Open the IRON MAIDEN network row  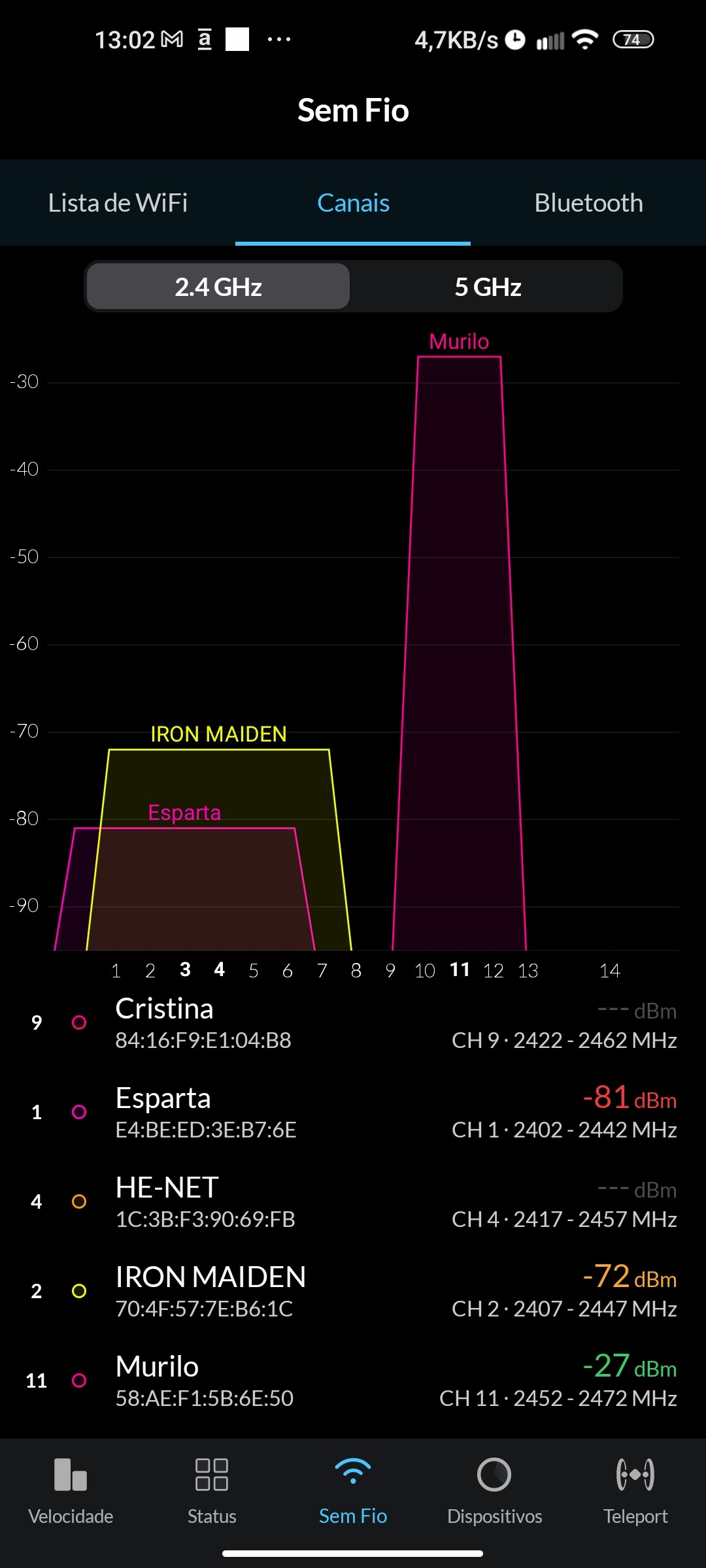pyautogui.click(x=353, y=1292)
